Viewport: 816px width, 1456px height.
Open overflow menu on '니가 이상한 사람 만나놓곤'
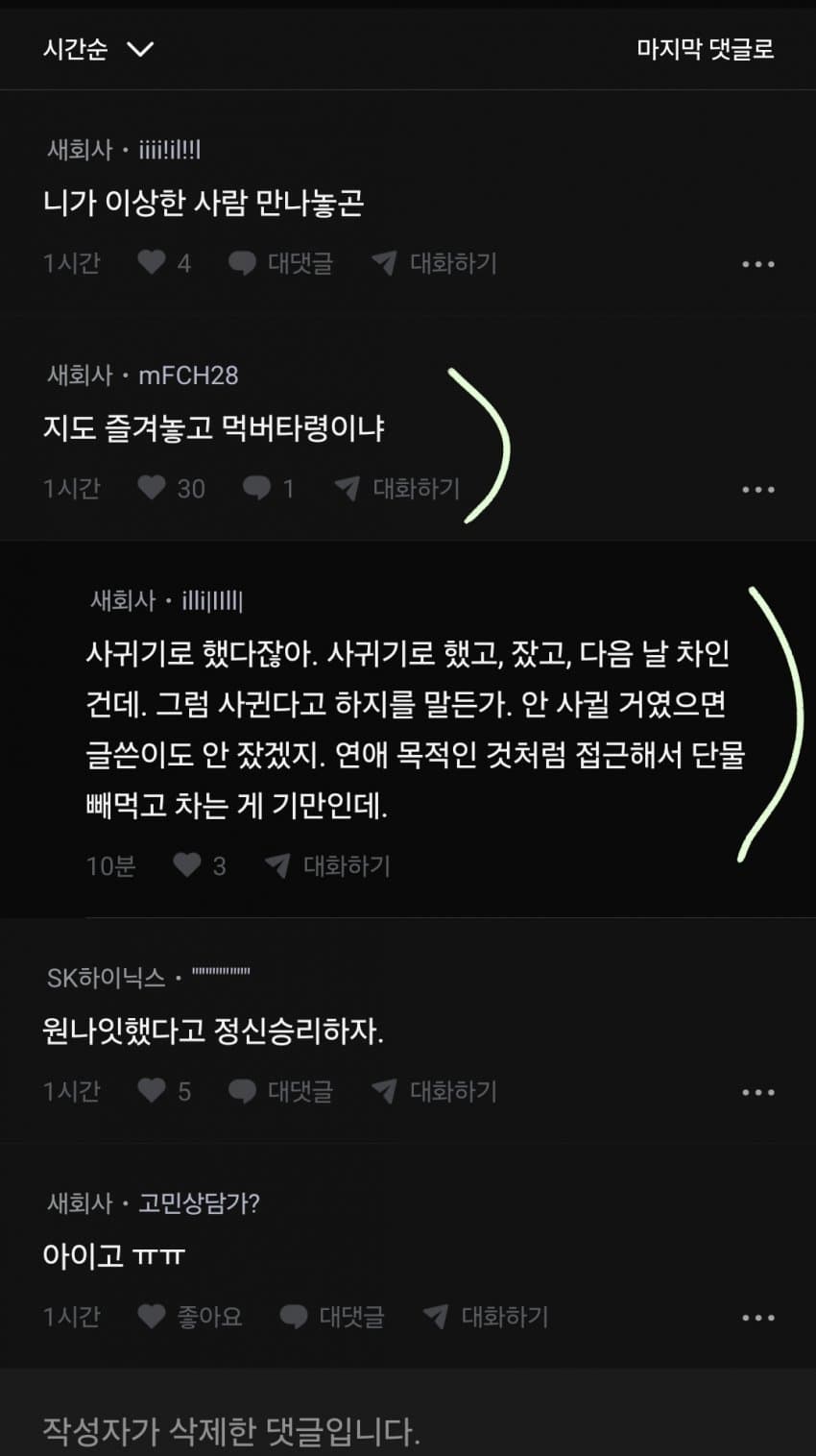point(757,264)
